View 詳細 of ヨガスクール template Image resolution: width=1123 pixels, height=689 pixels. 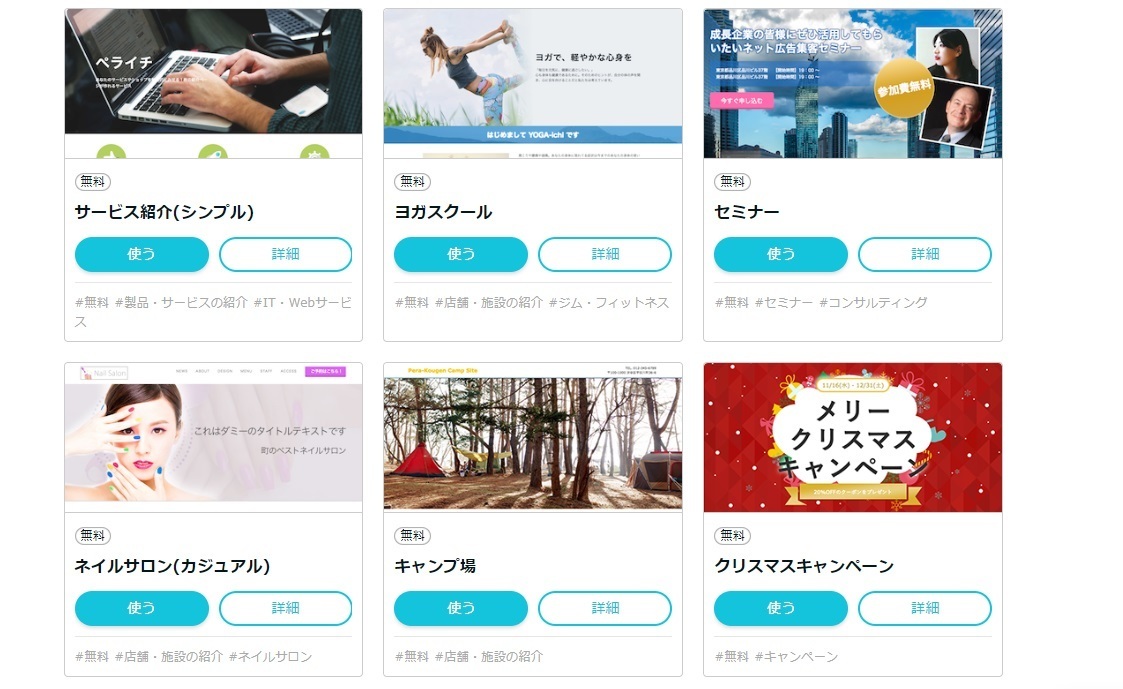click(x=605, y=254)
